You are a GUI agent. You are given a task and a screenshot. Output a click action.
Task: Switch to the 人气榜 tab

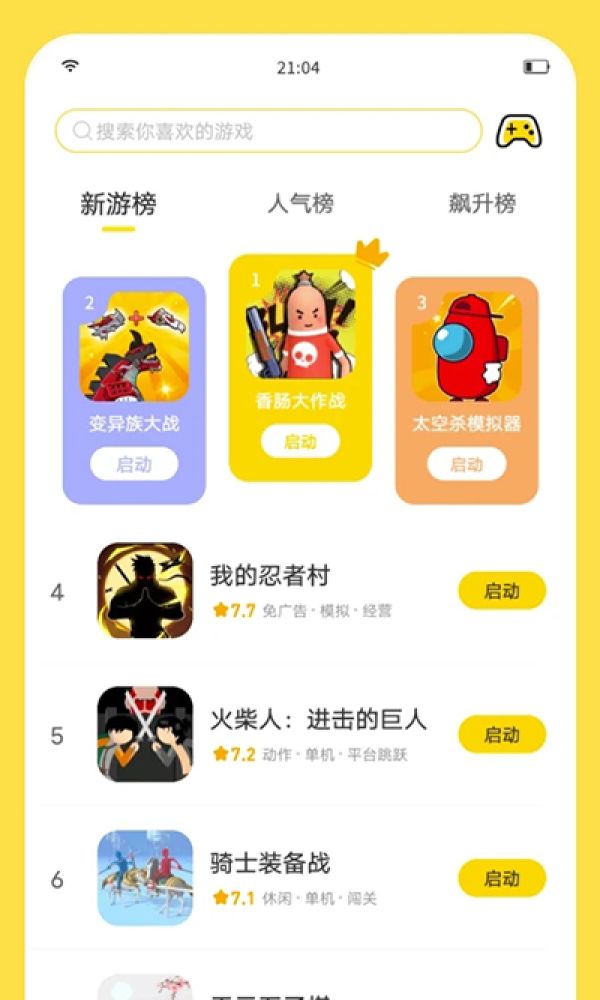300,204
